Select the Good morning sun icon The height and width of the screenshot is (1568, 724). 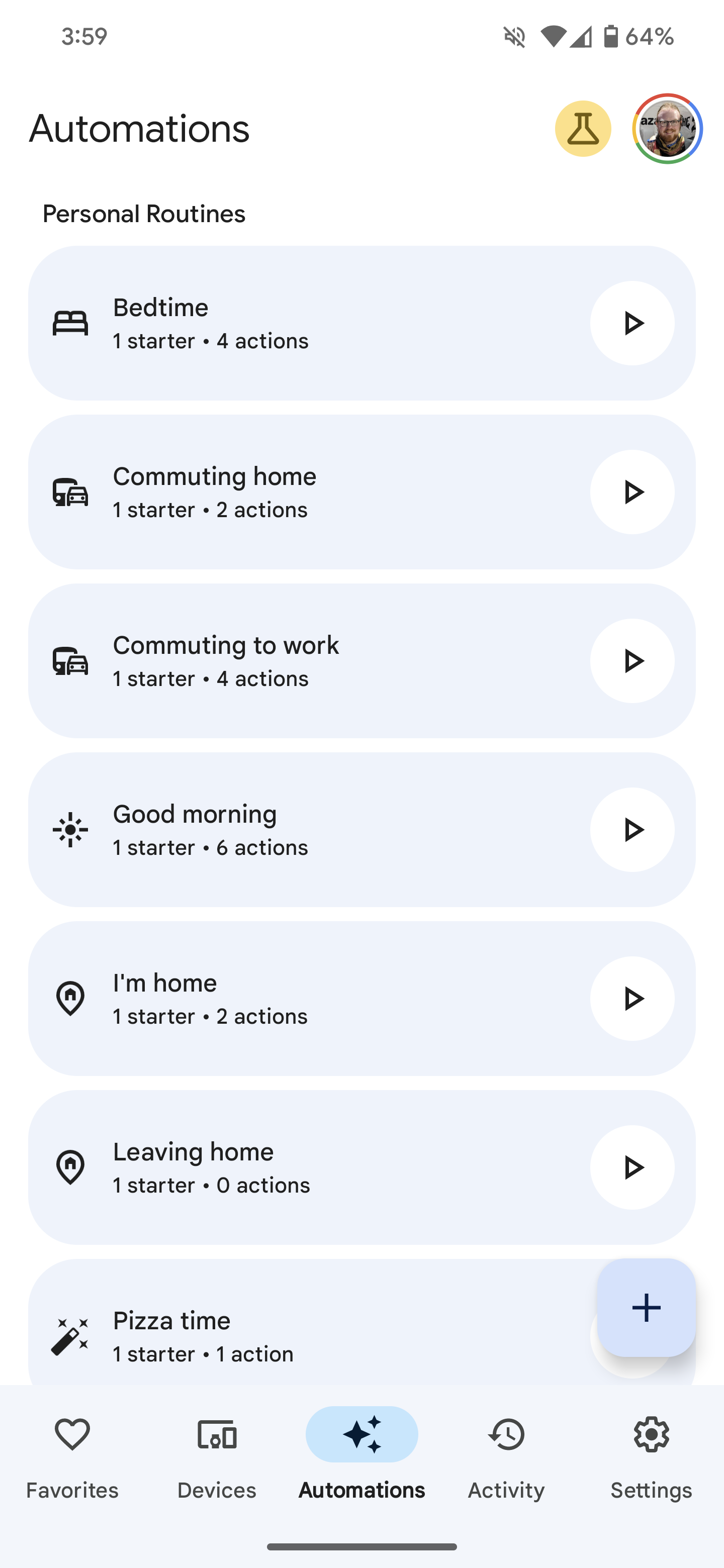click(x=70, y=829)
